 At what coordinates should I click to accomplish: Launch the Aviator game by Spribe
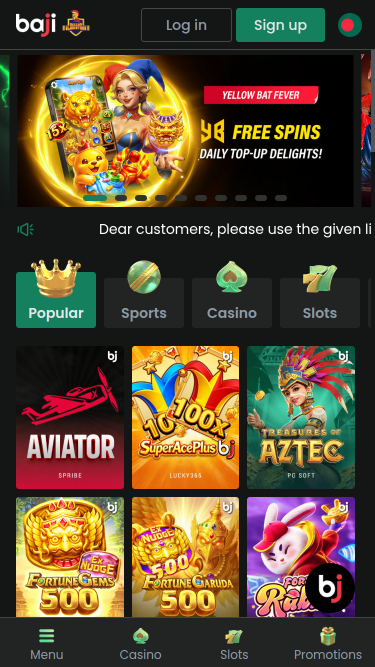[70, 417]
